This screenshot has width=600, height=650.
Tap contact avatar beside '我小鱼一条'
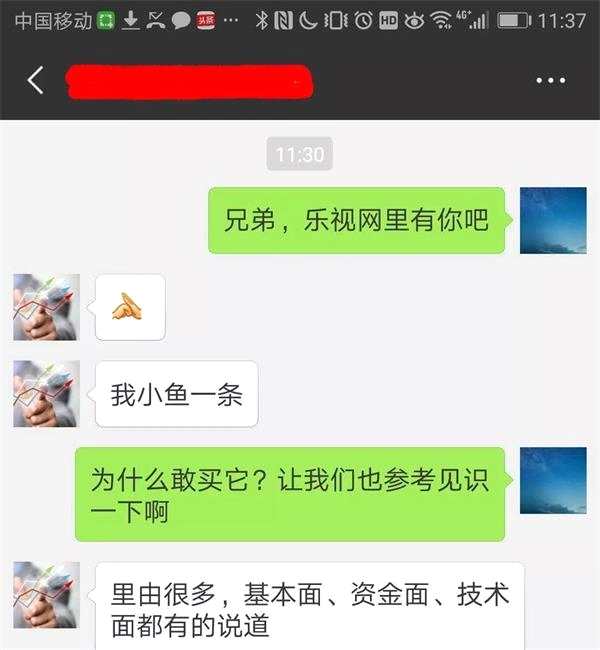(46, 394)
